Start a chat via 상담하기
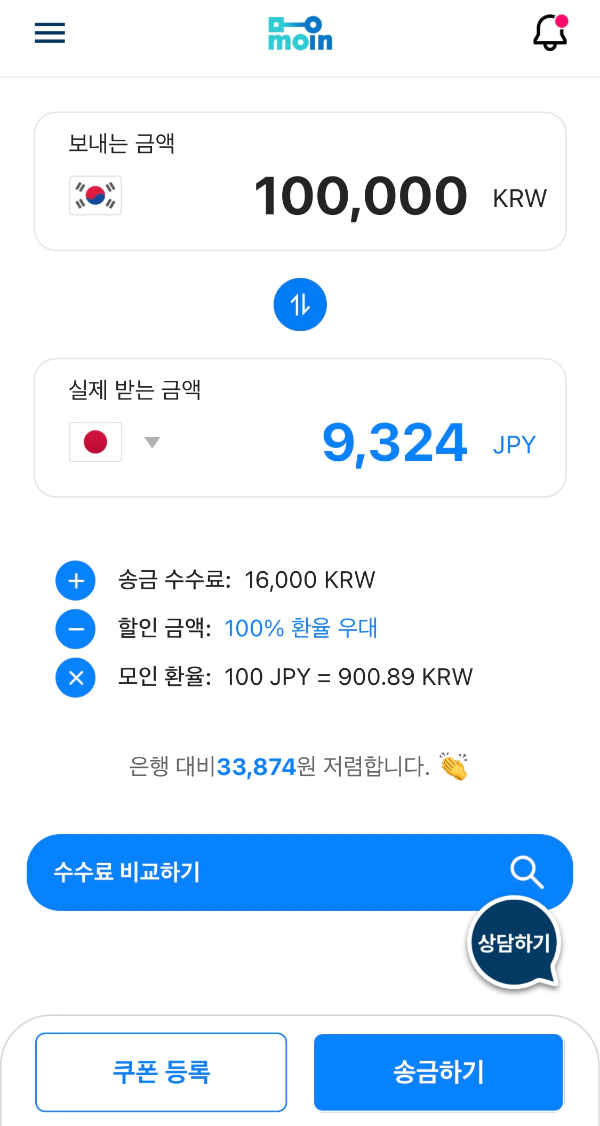Image resolution: width=600 pixels, height=1126 pixels. [514, 944]
